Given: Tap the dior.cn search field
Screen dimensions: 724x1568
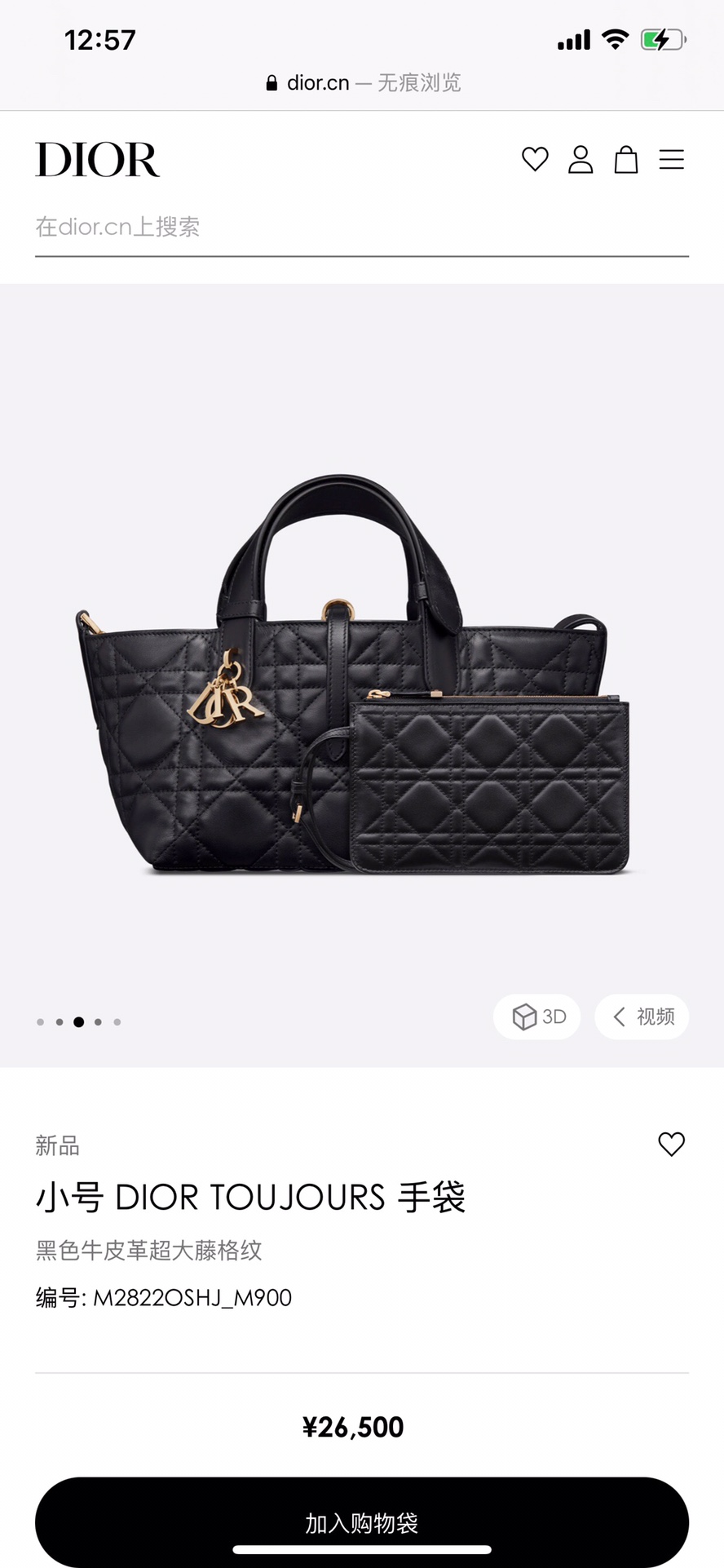Looking at the screenshot, I should point(362,228).
